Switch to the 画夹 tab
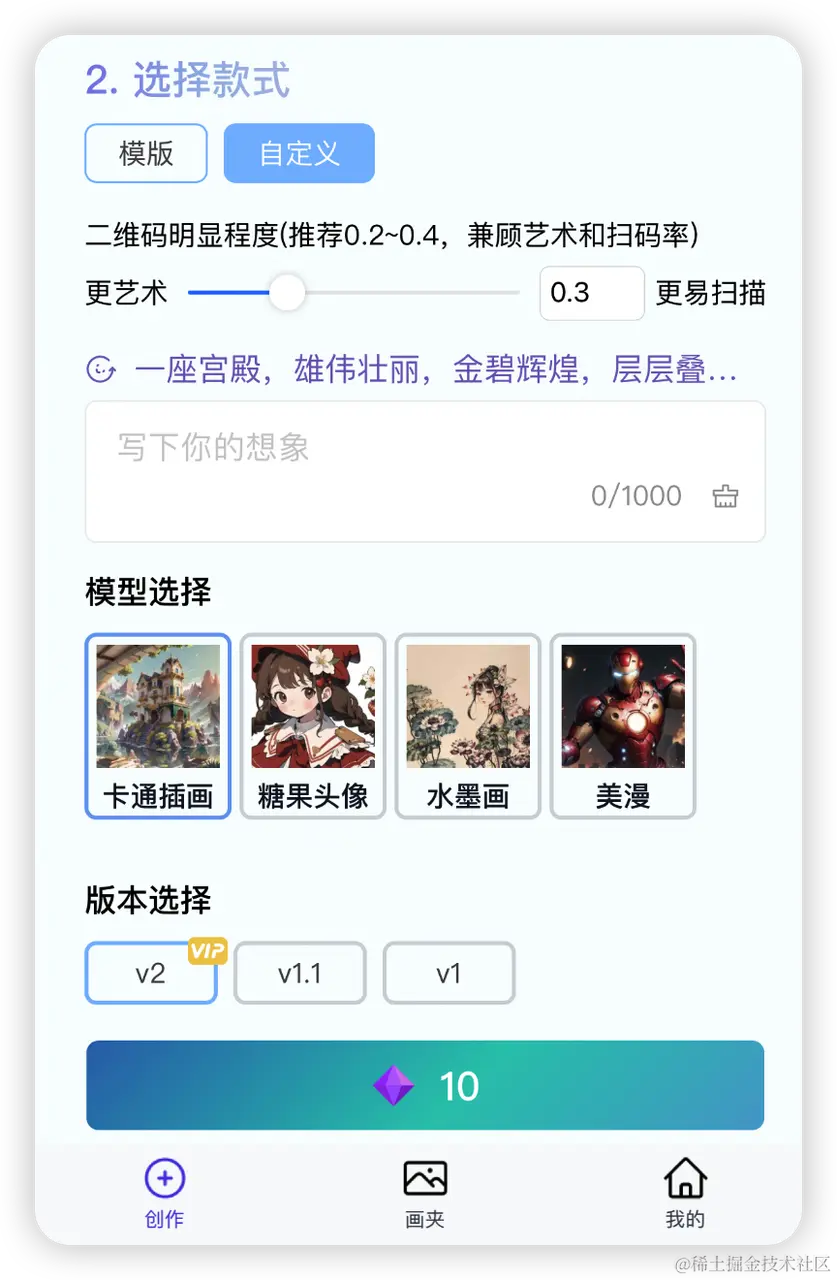The width and height of the screenshot is (837, 1280). click(425, 1192)
